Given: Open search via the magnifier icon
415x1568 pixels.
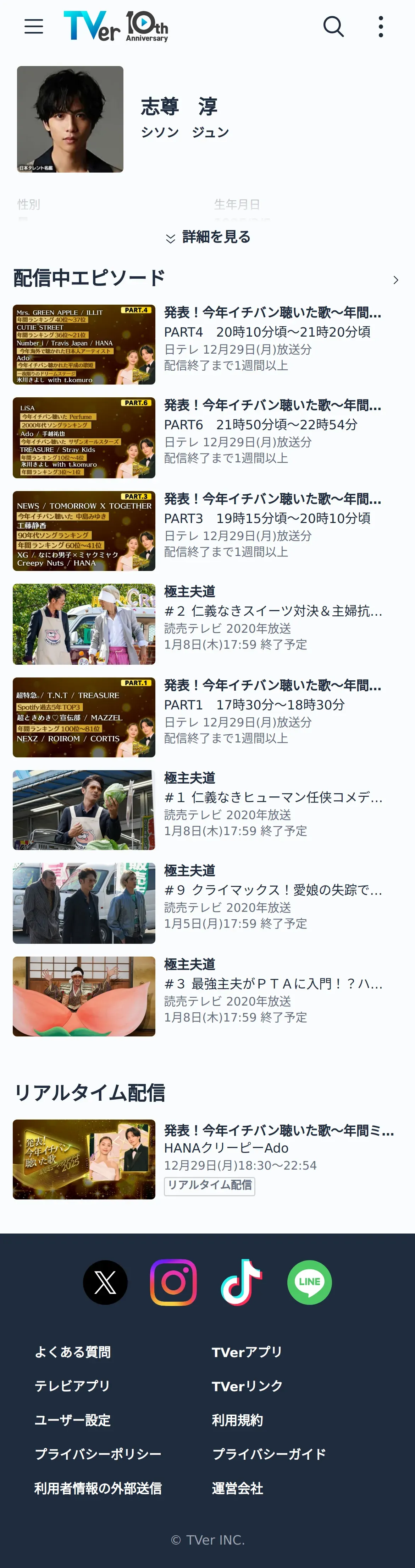Looking at the screenshot, I should 333,26.
